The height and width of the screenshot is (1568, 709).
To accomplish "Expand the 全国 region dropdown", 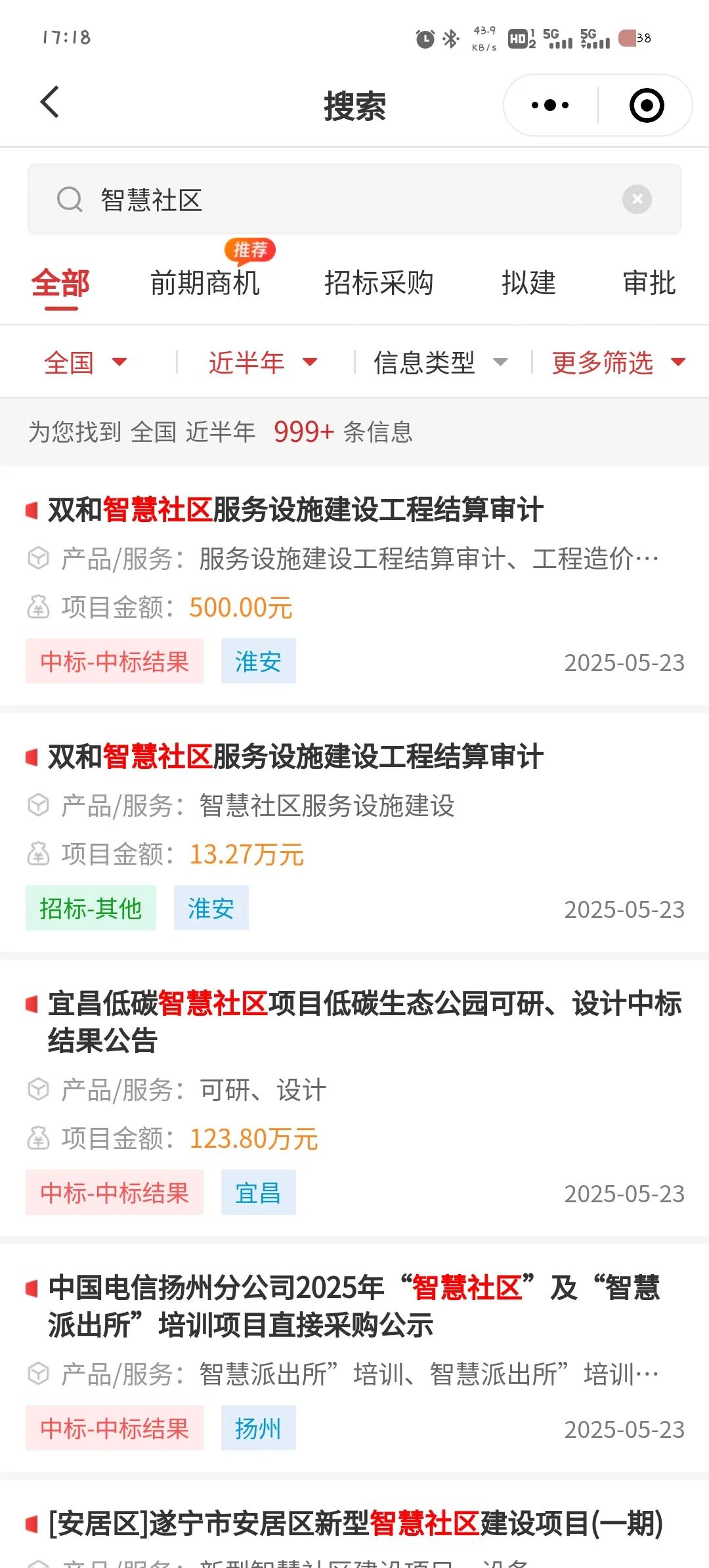I will tap(85, 362).
